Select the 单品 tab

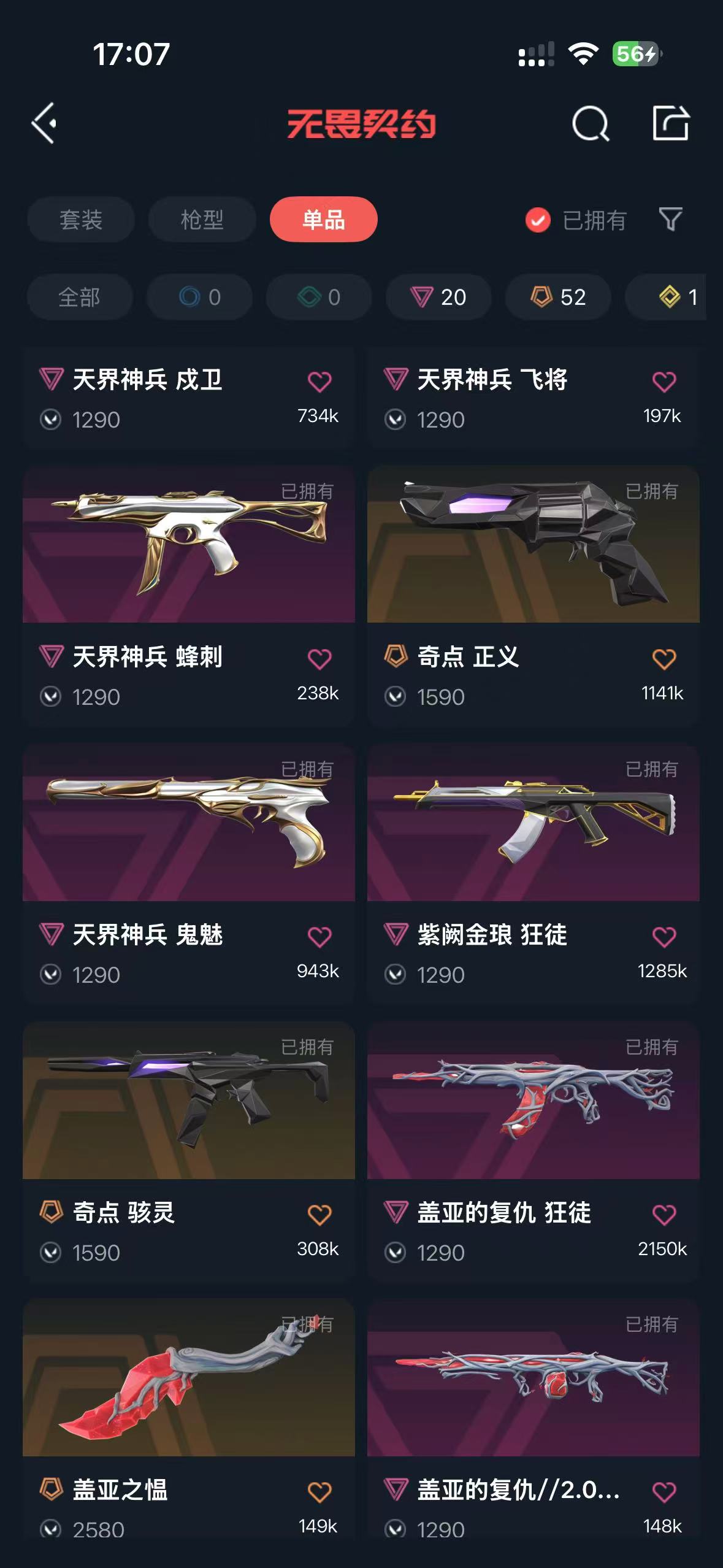(x=323, y=220)
